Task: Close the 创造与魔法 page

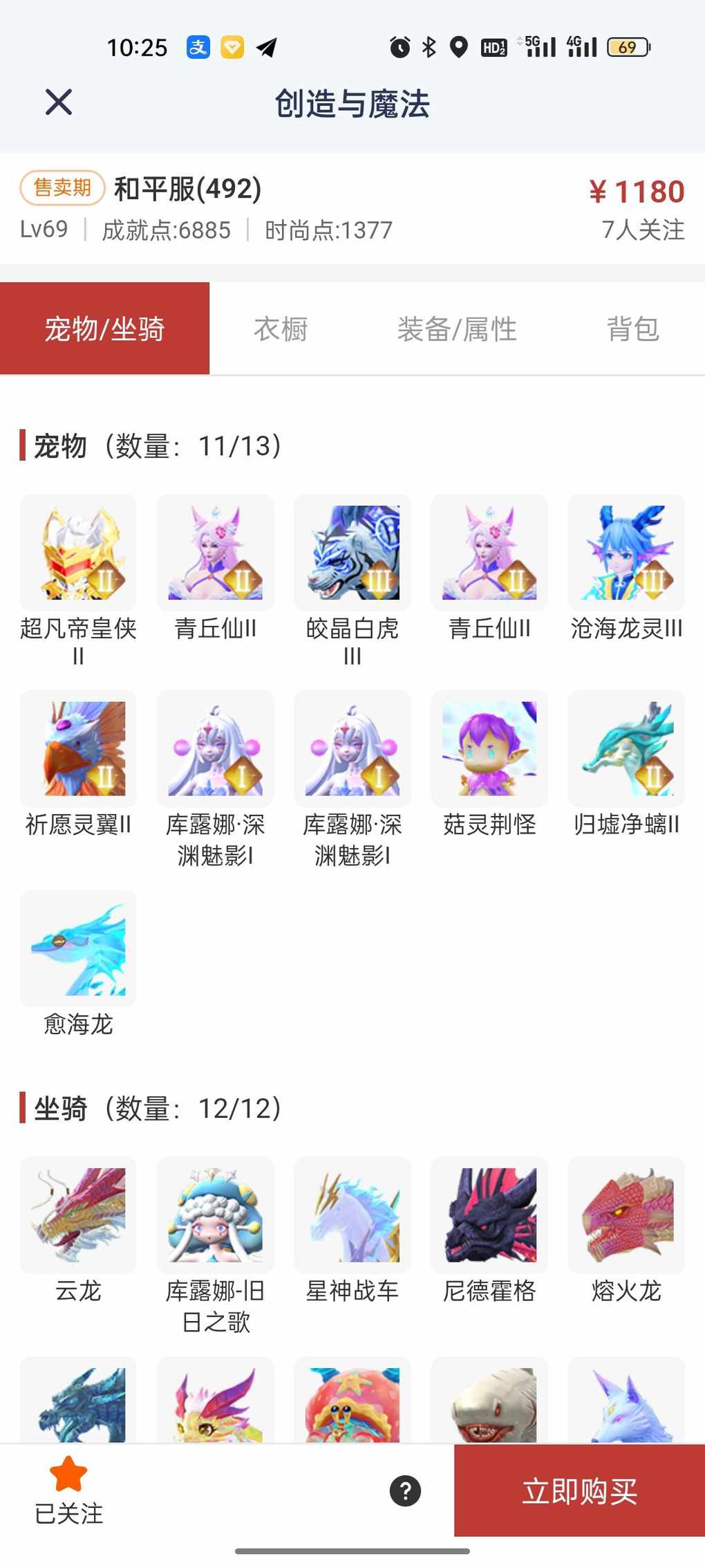Action: [x=59, y=102]
